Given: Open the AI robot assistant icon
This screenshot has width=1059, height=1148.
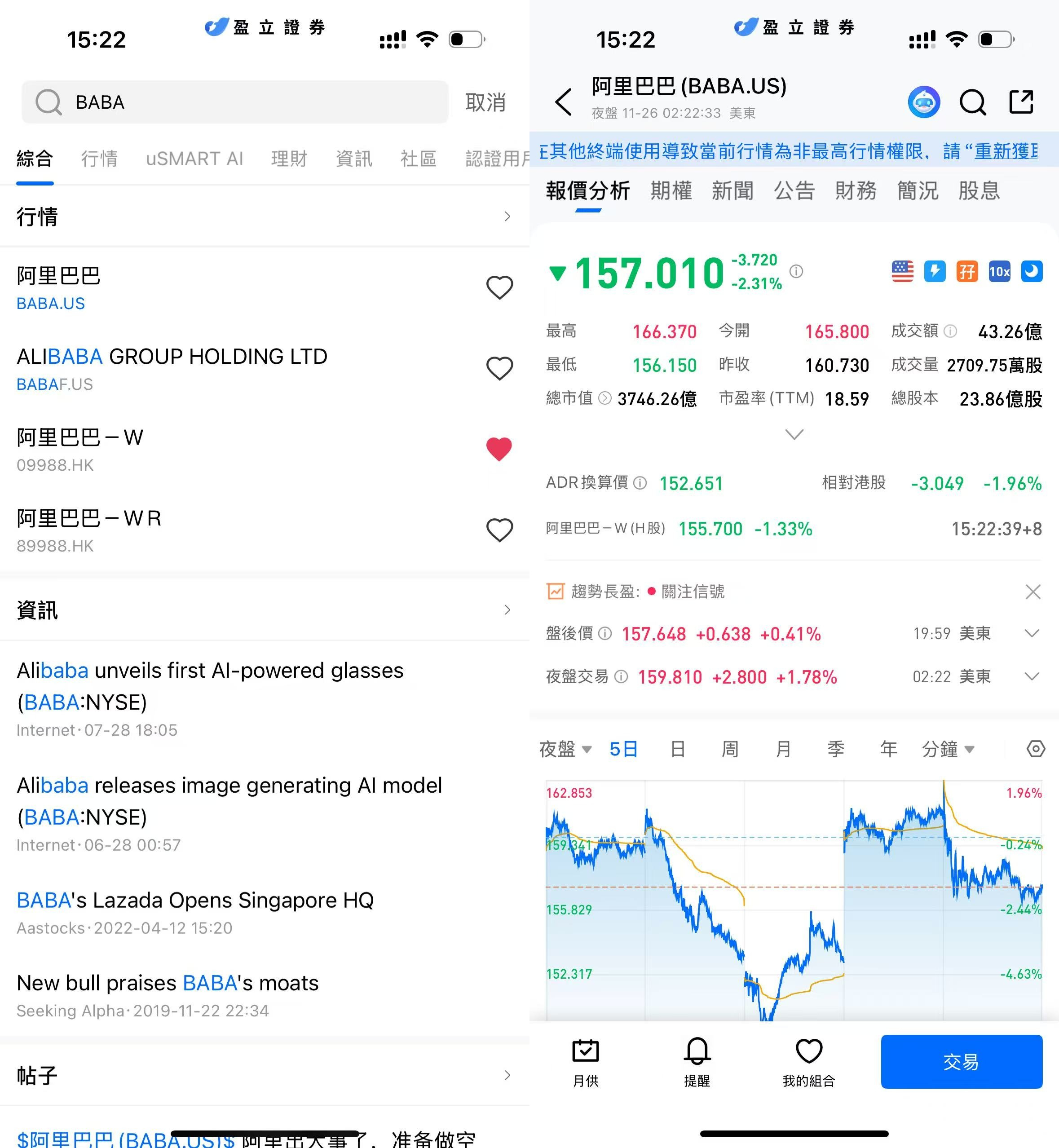Looking at the screenshot, I should 924,102.
